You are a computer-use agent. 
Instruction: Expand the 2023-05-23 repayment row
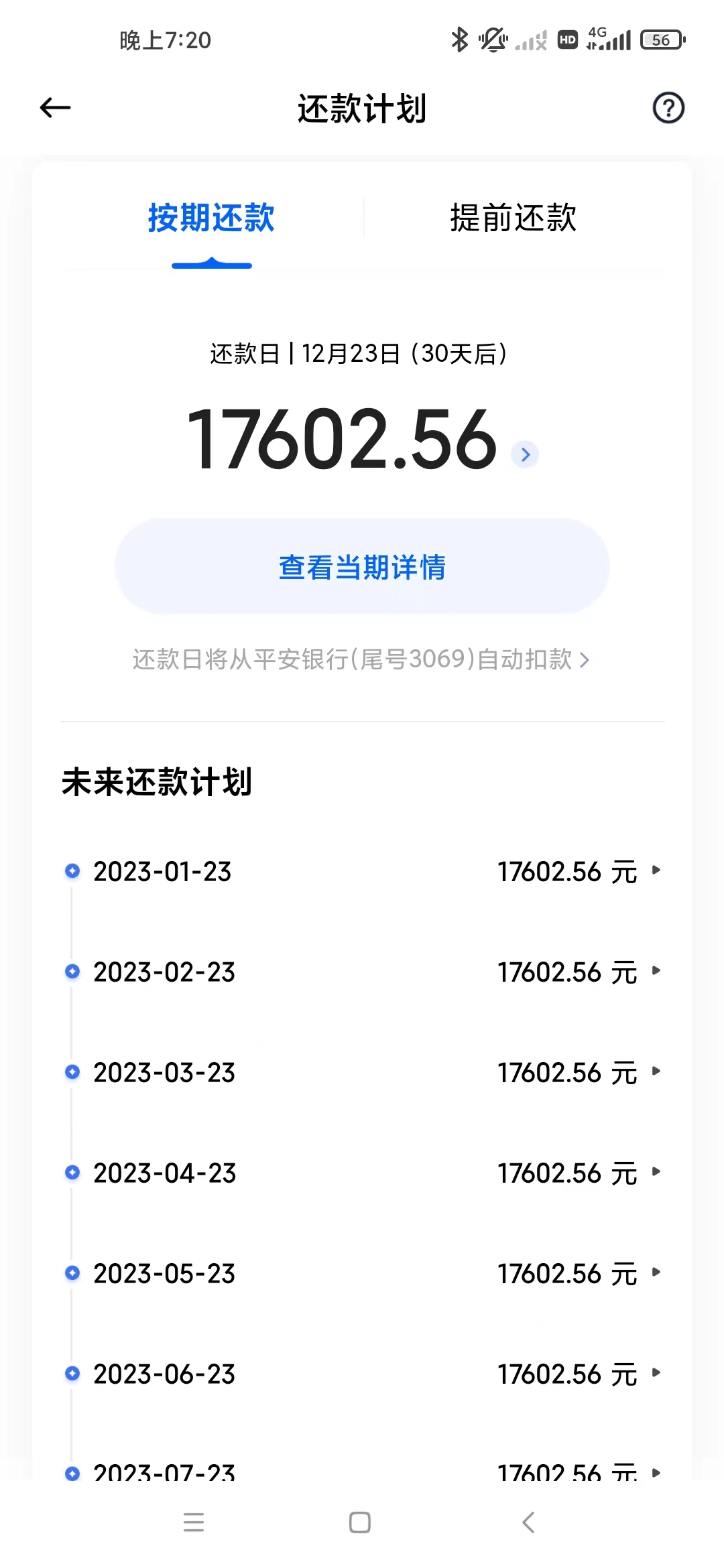tap(362, 1274)
